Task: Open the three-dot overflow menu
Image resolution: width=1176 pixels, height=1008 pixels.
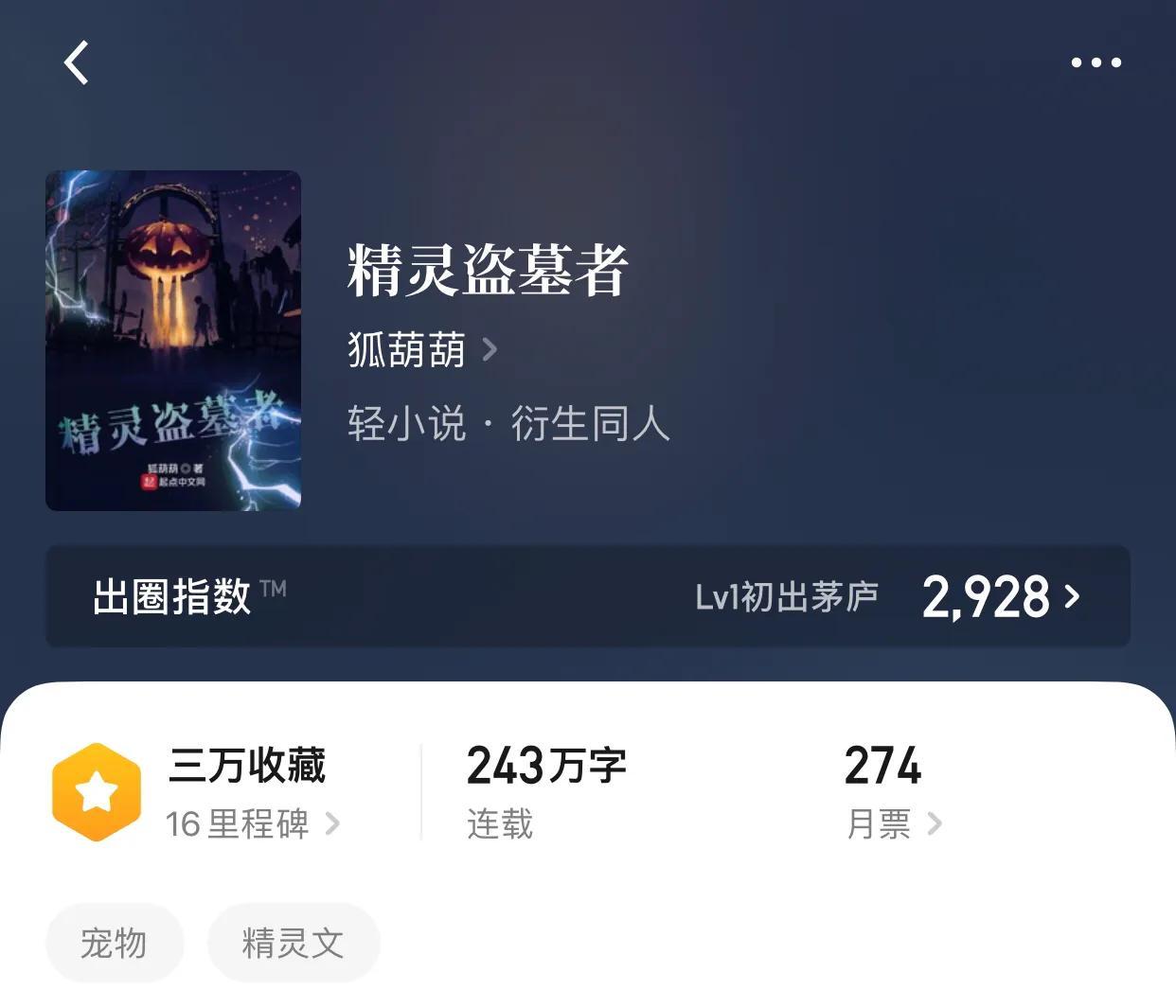Action: pos(1096,62)
